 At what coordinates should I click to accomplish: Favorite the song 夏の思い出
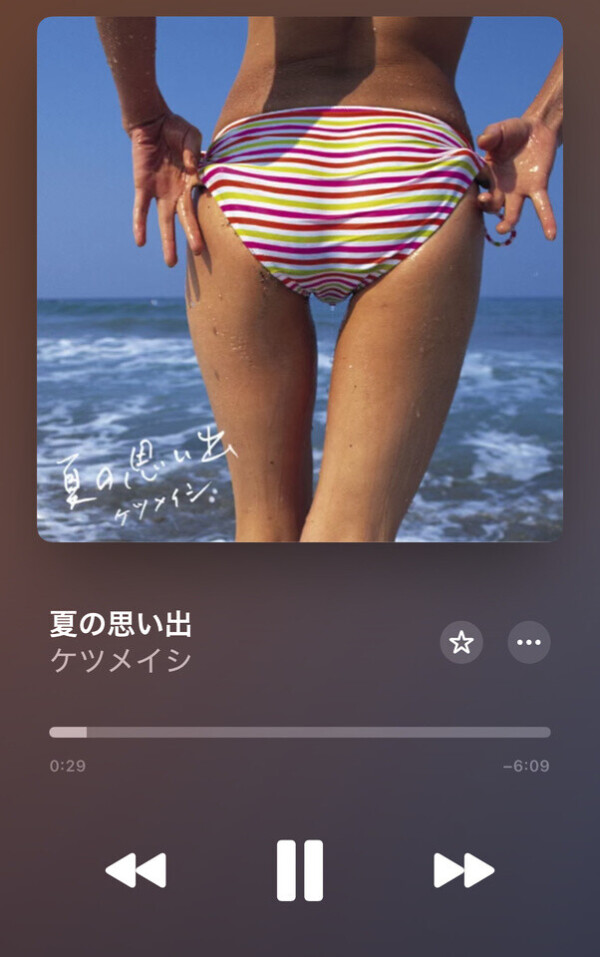pos(461,642)
